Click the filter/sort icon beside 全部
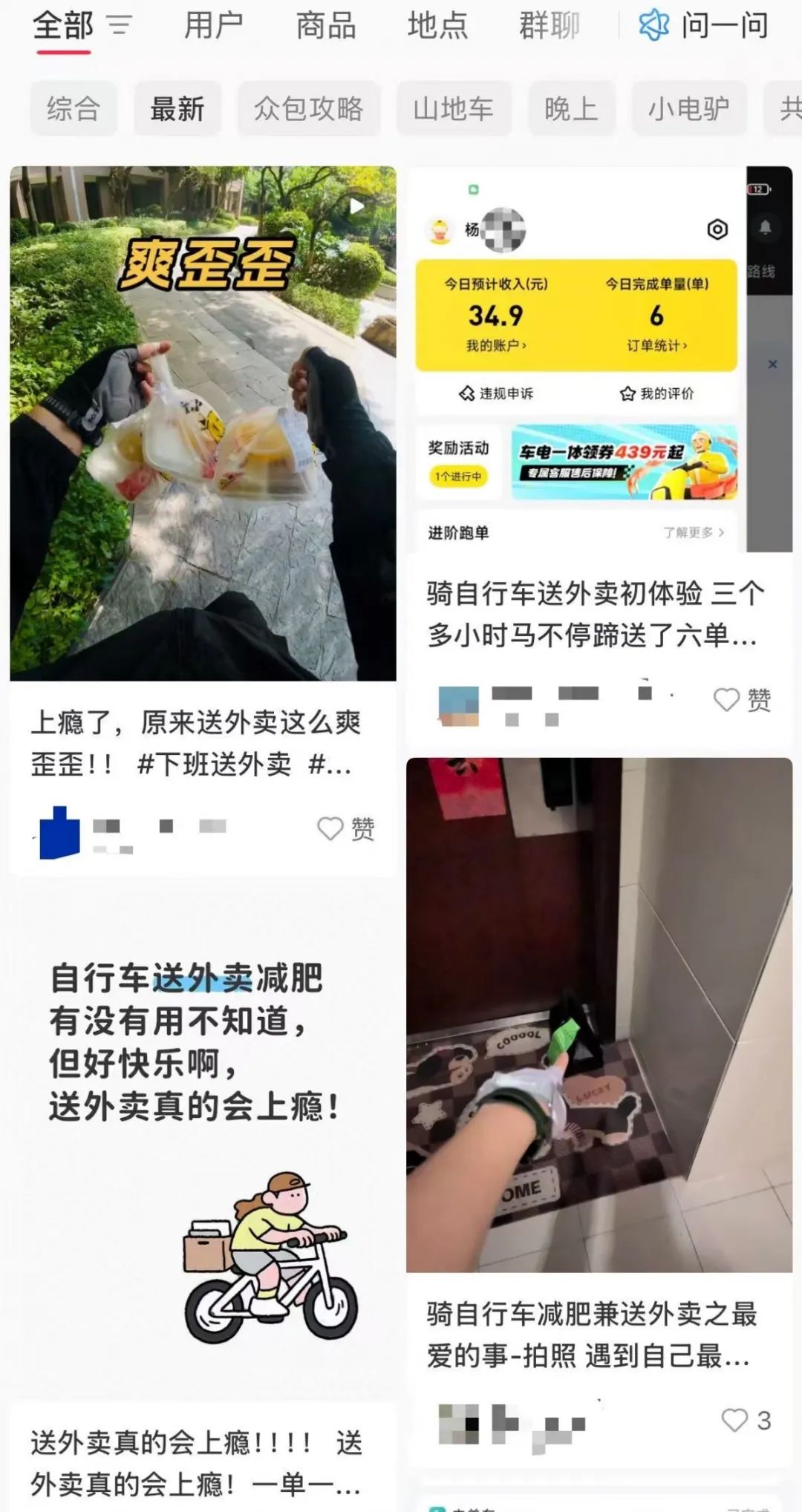Viewport: 802px width, 1512px height. tap(119, 27)
